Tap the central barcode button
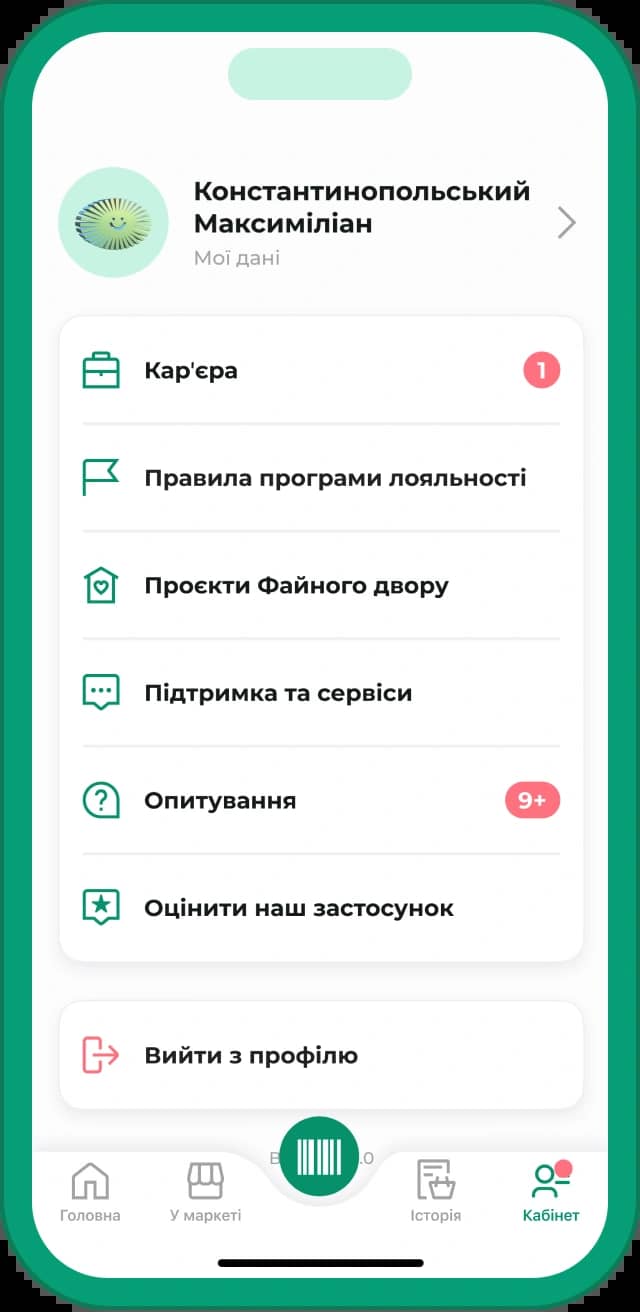Image resolution: width=640 pixels, height=1312 pixels. pyautogui.click(x=319, y=1157)
